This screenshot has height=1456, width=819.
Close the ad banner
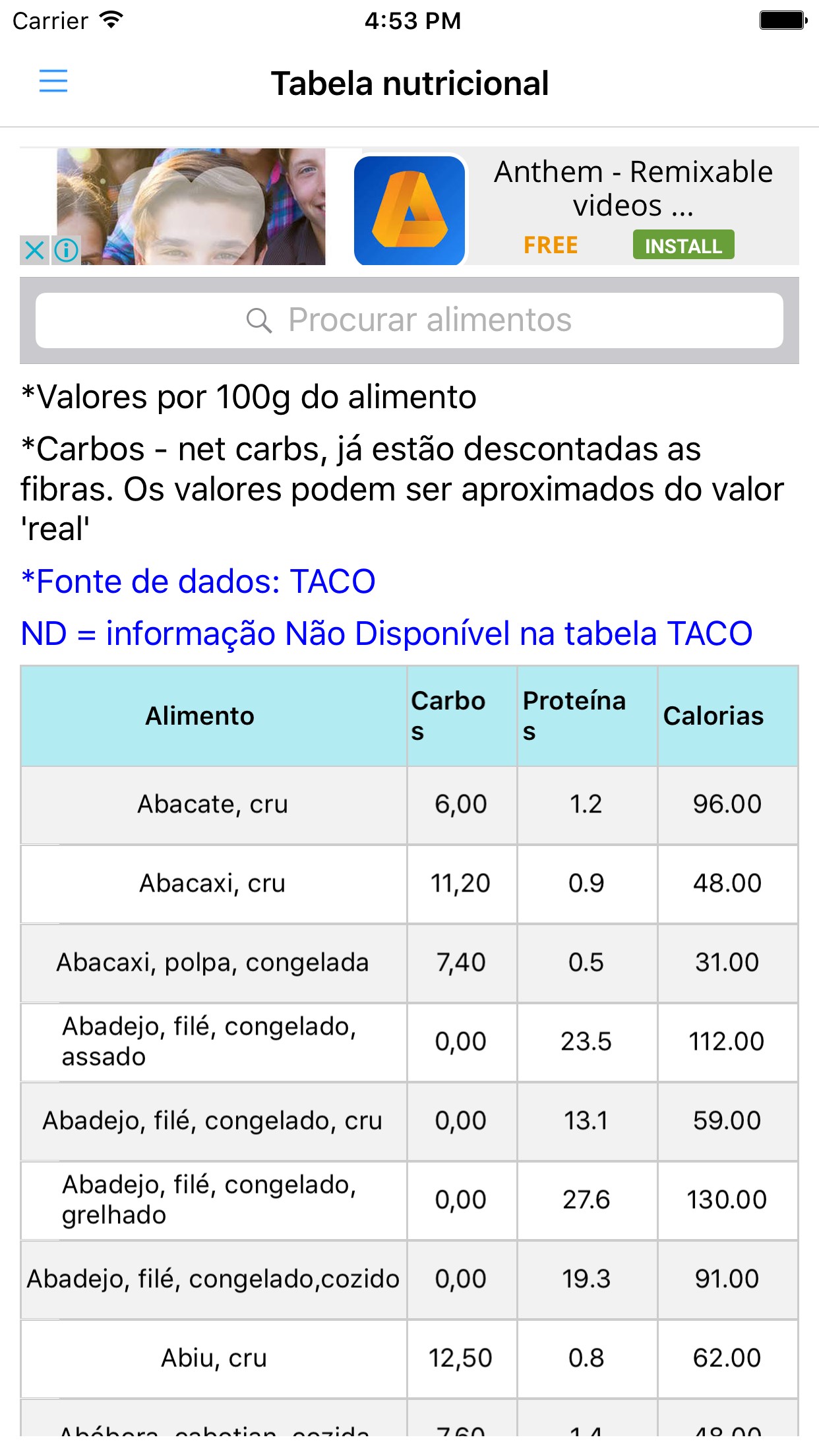(34, 251)
